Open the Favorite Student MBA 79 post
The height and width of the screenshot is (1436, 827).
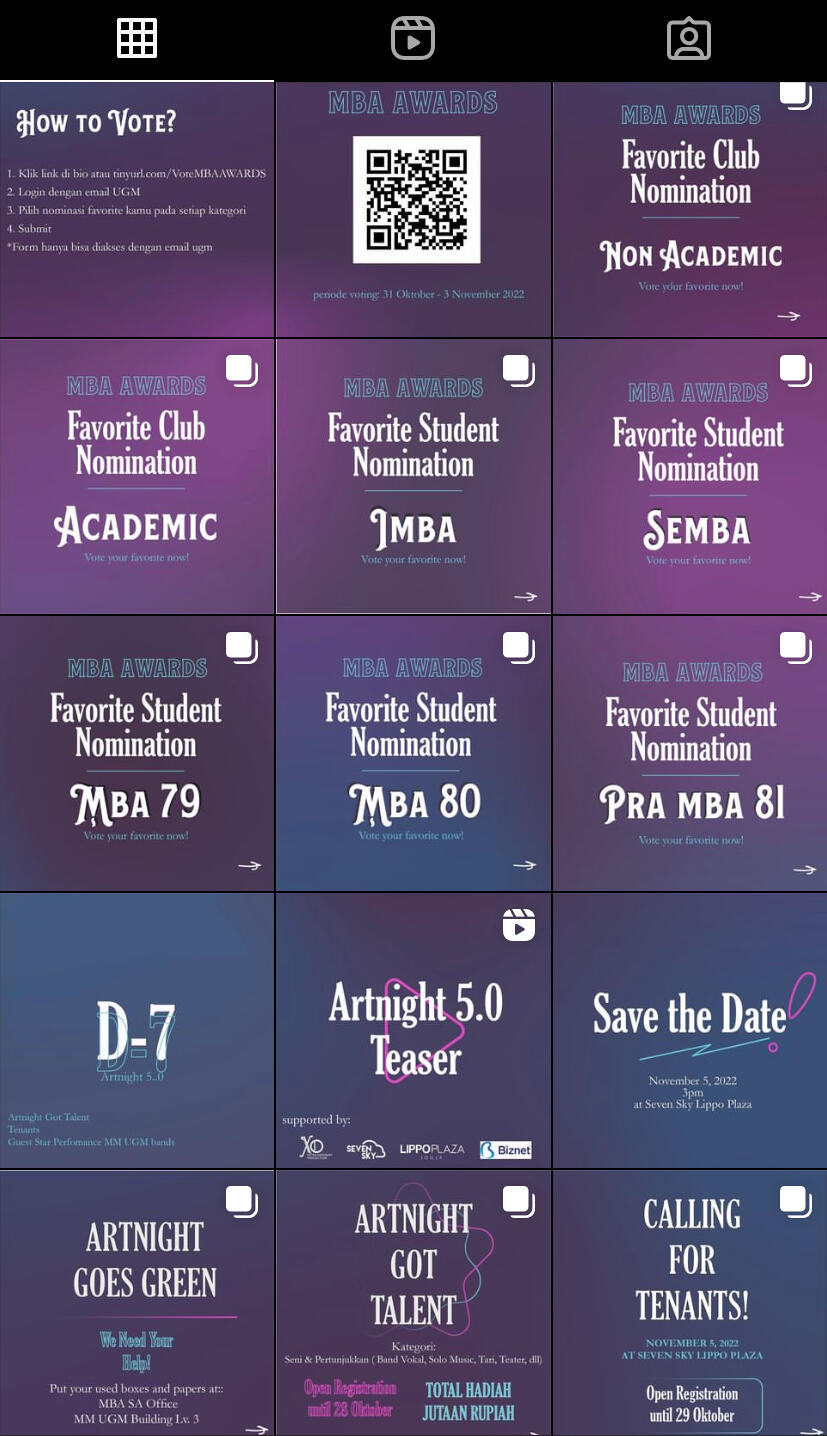click(137, 753)
